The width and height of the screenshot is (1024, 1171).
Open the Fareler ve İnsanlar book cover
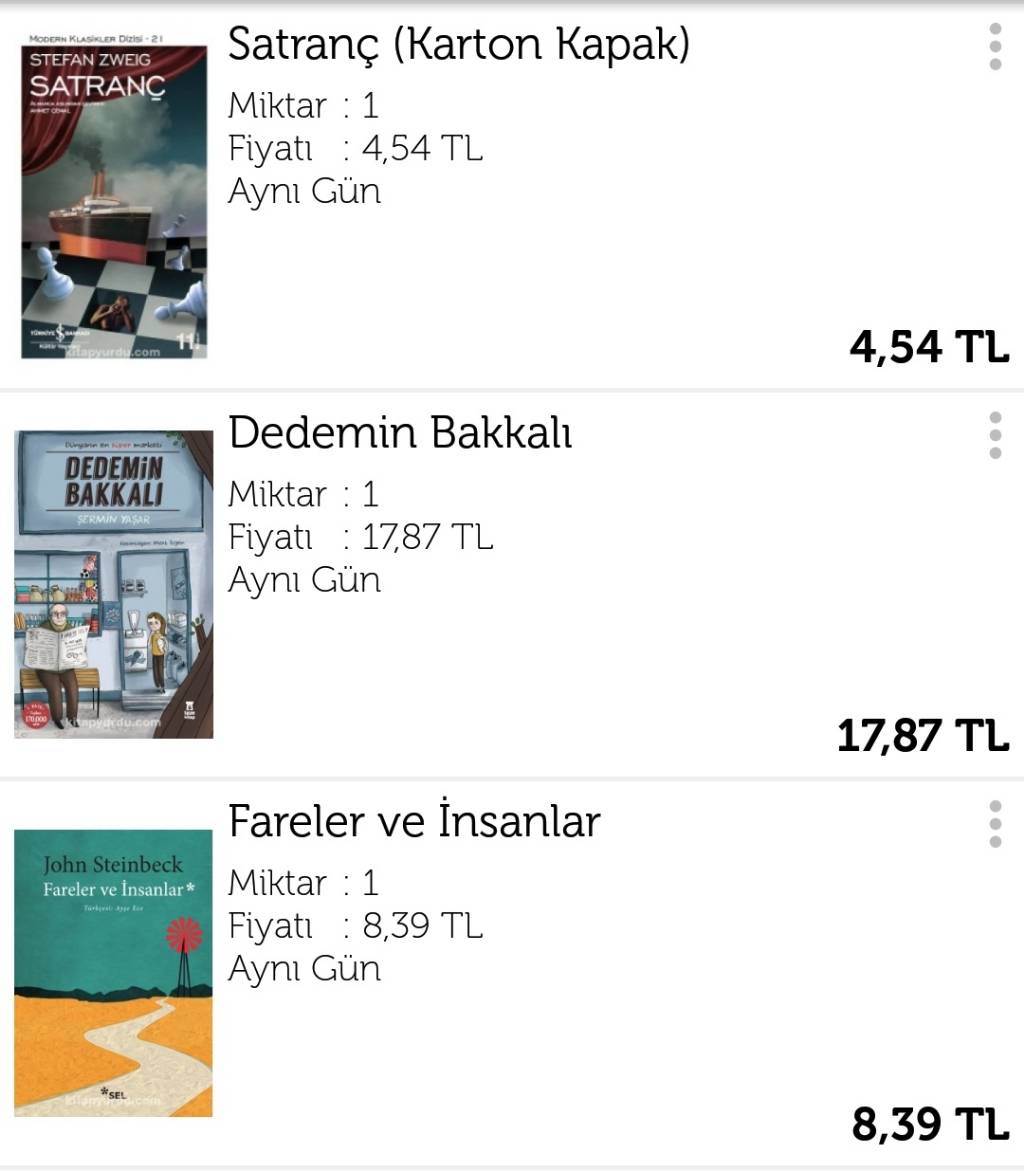114,972
